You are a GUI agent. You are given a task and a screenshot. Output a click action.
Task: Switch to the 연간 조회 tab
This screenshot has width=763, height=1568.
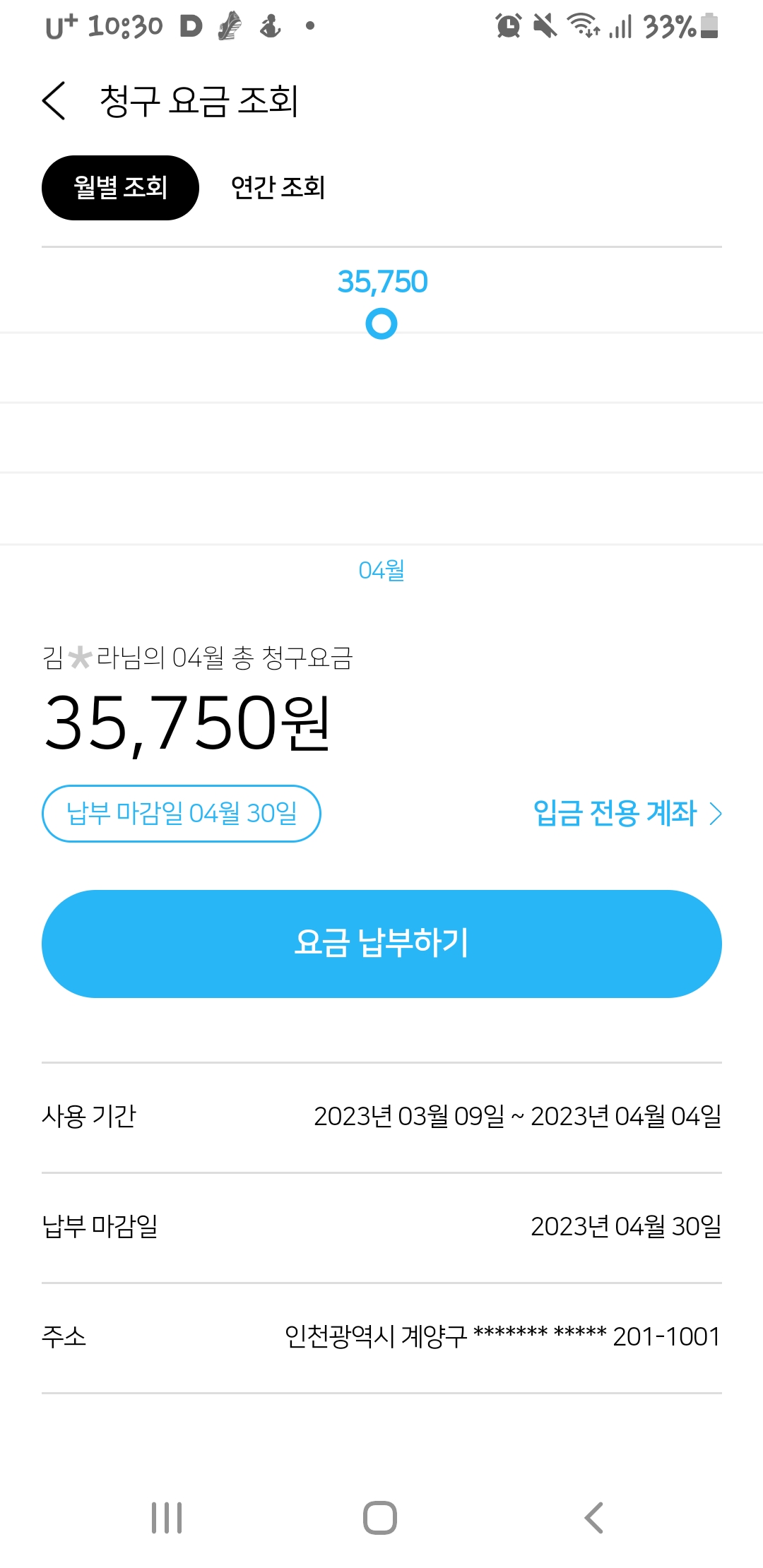click(x=278, y=188)
